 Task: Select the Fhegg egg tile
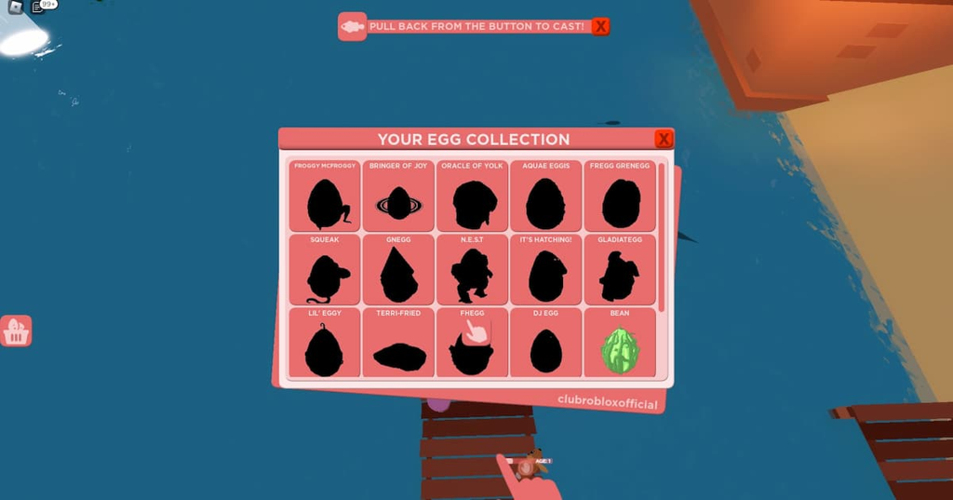click(472, 344)
